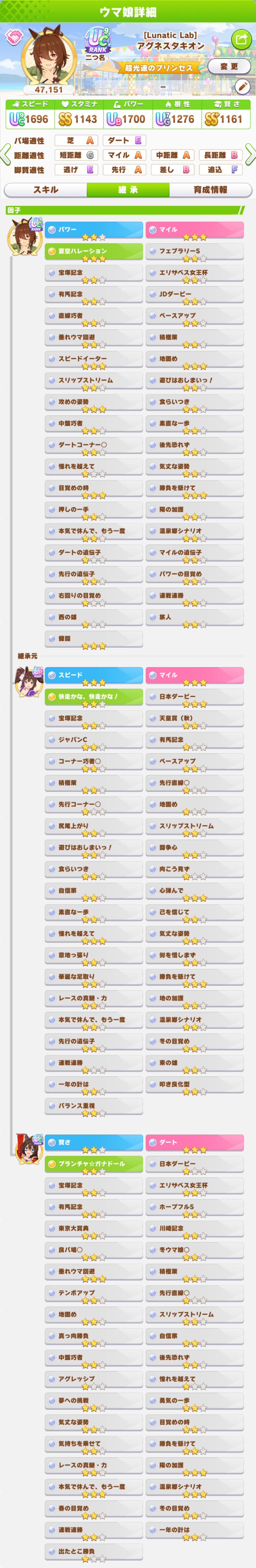256x1568 pixels.
Task: Open the 育成情報 tab
Action: point(210,190)
